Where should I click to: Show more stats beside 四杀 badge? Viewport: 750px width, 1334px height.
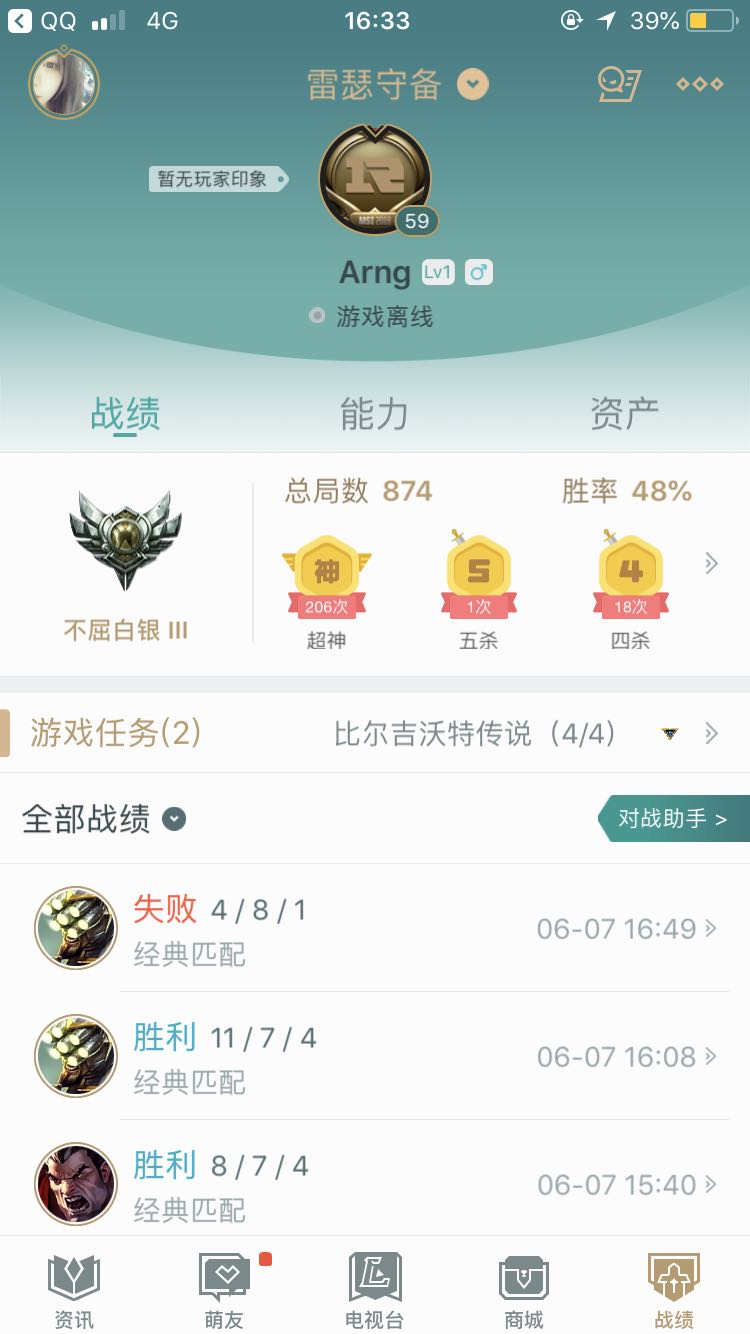point(711,564)
